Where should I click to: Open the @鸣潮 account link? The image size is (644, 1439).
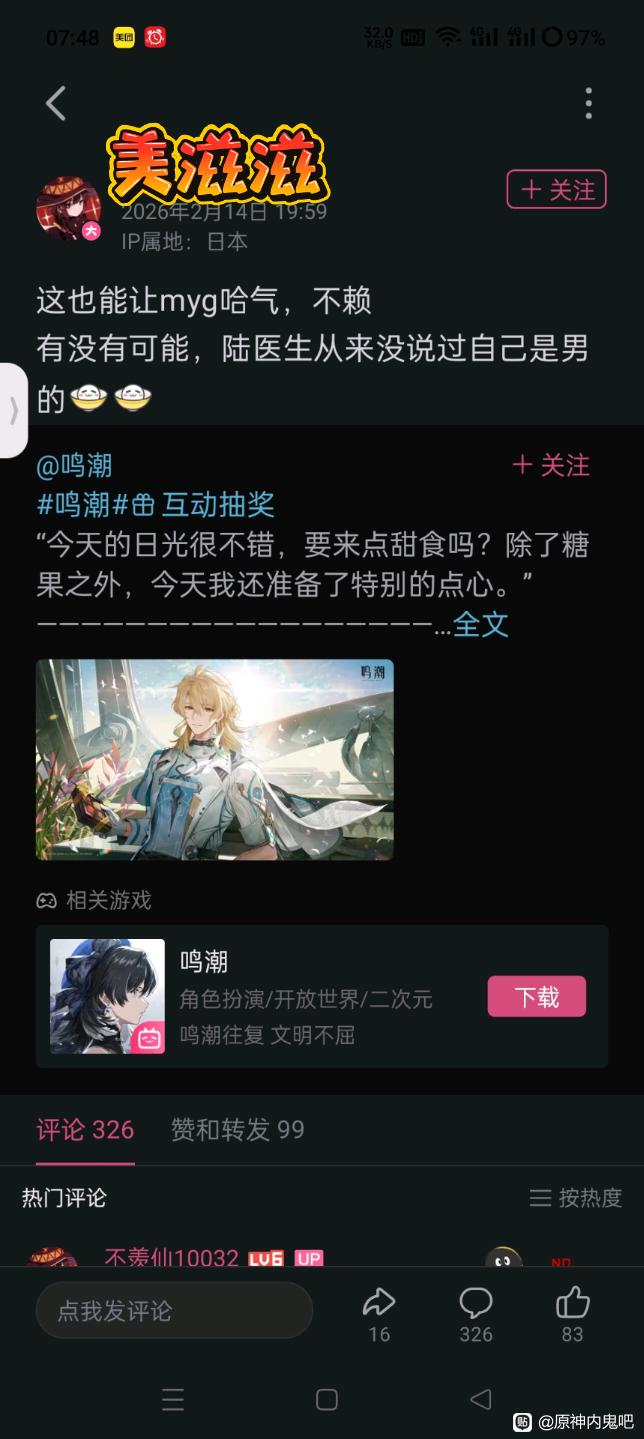75,465
